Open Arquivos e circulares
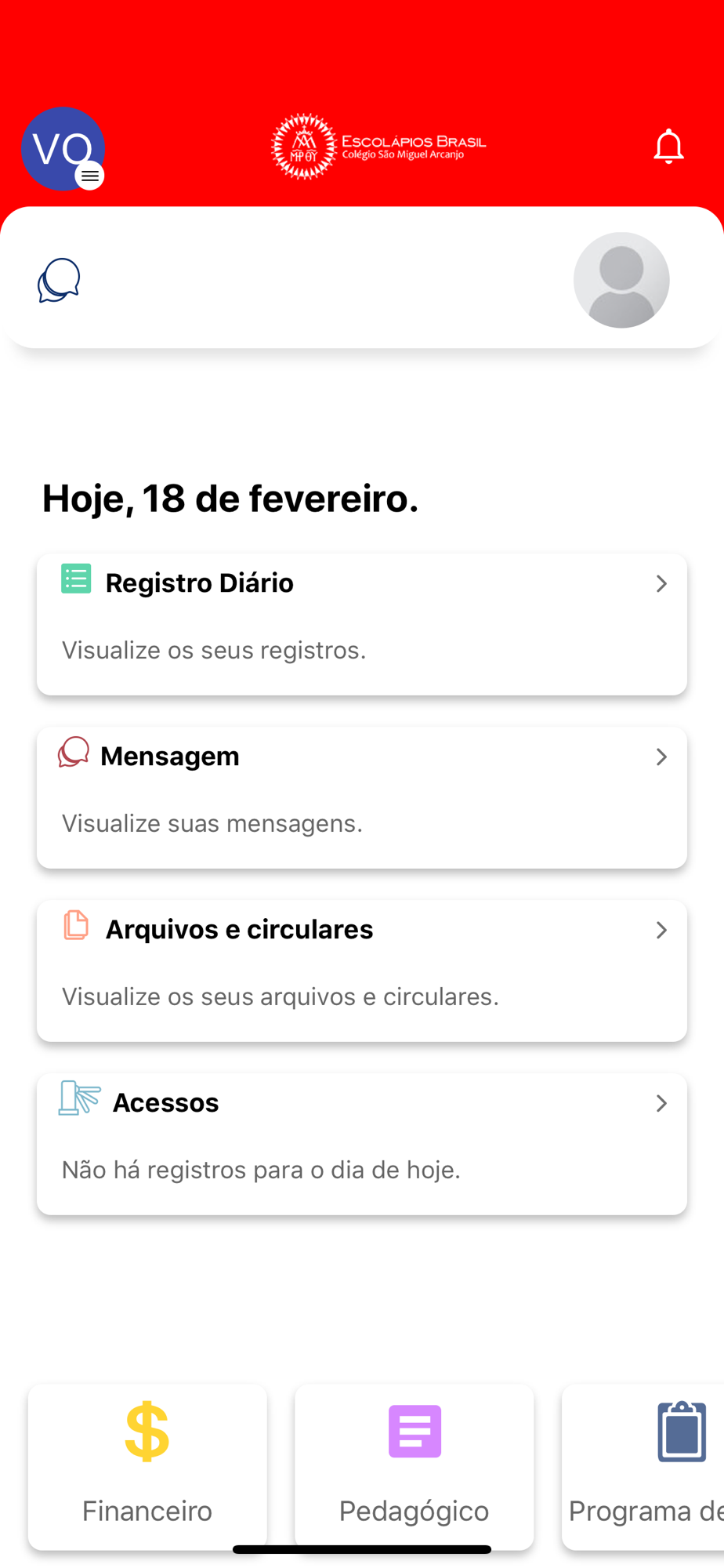The image size is (724, 1568). point(362,971)
